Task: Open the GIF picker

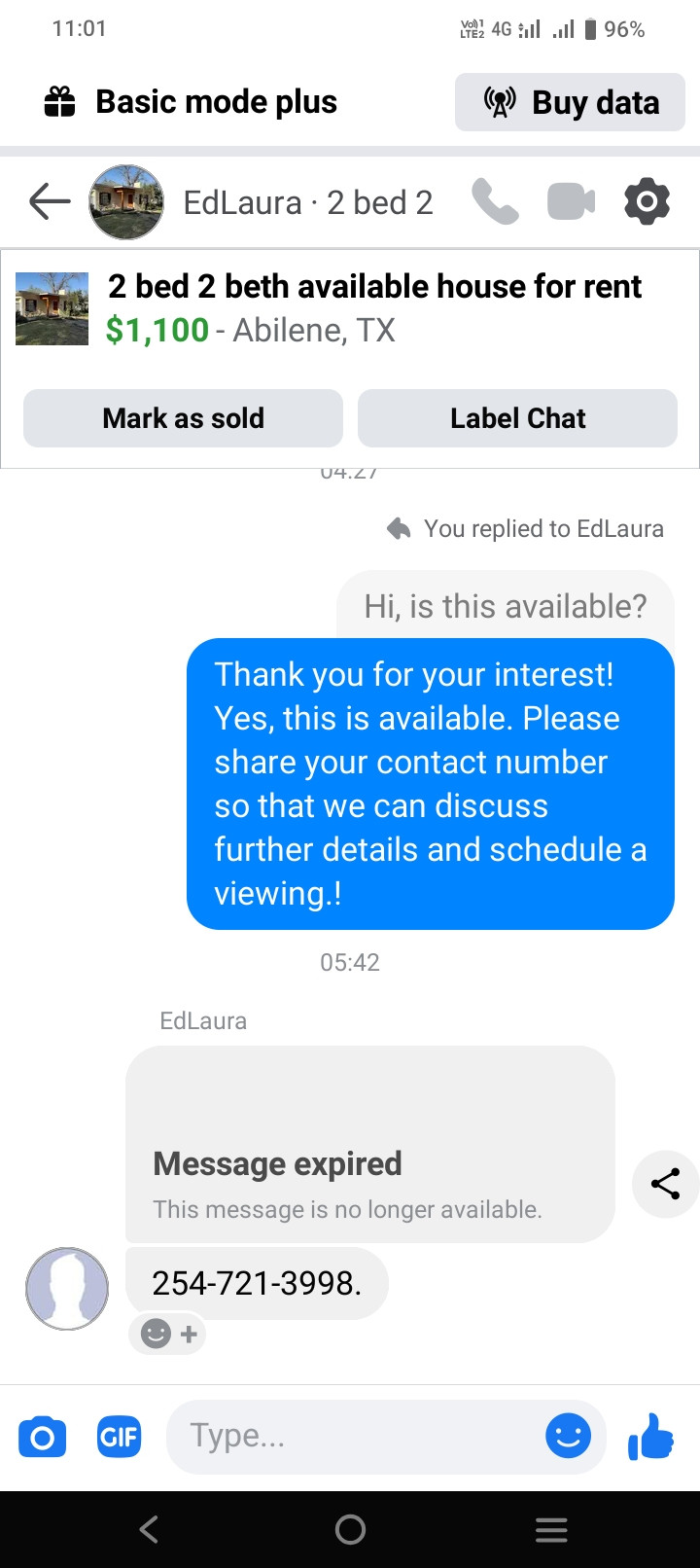Action: click(119, 1437)
